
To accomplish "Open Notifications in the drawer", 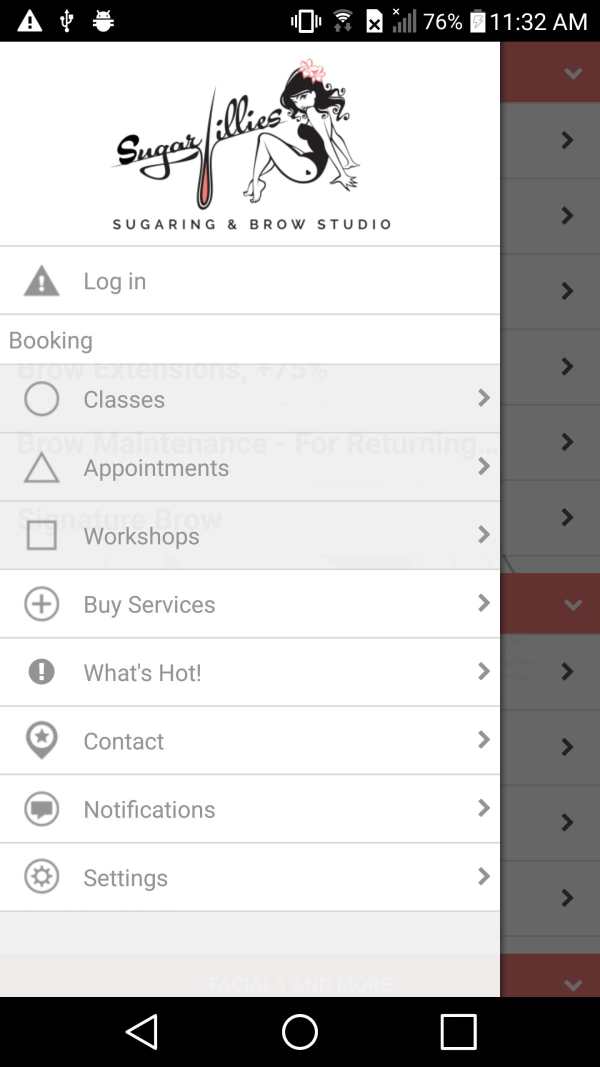I will [250, 809].
